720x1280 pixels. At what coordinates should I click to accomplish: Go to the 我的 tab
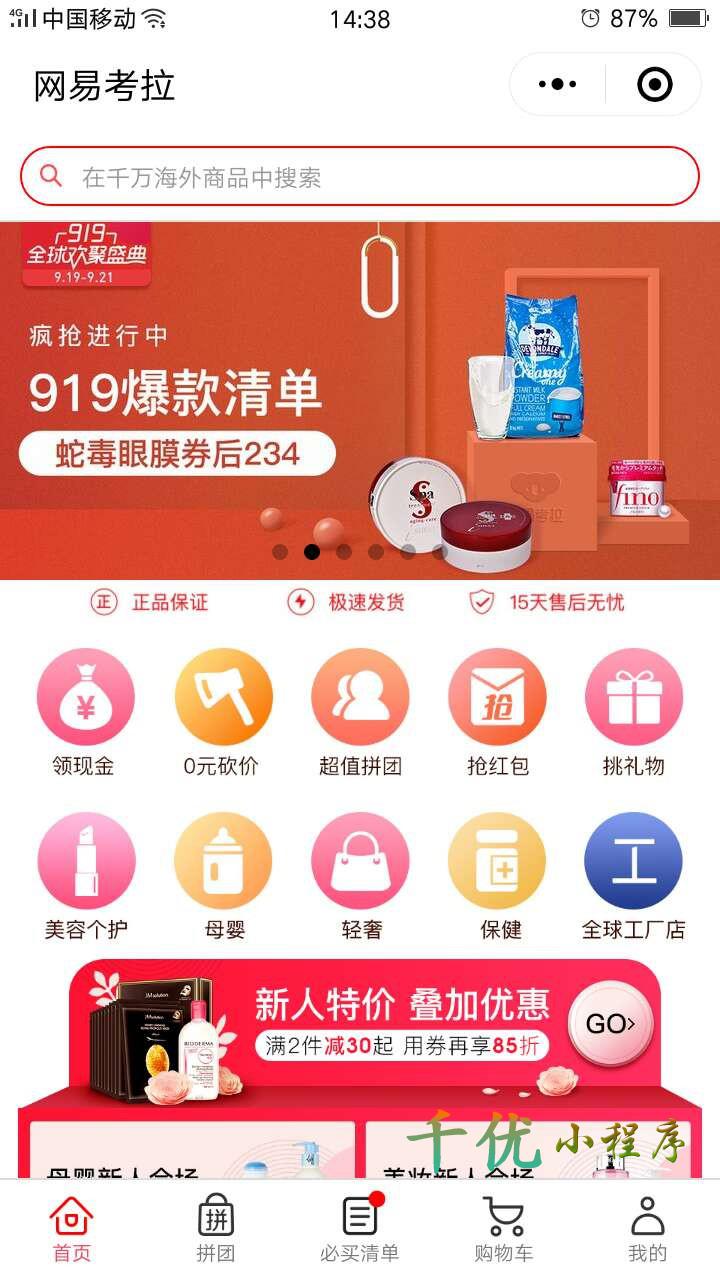[647, 1229]
